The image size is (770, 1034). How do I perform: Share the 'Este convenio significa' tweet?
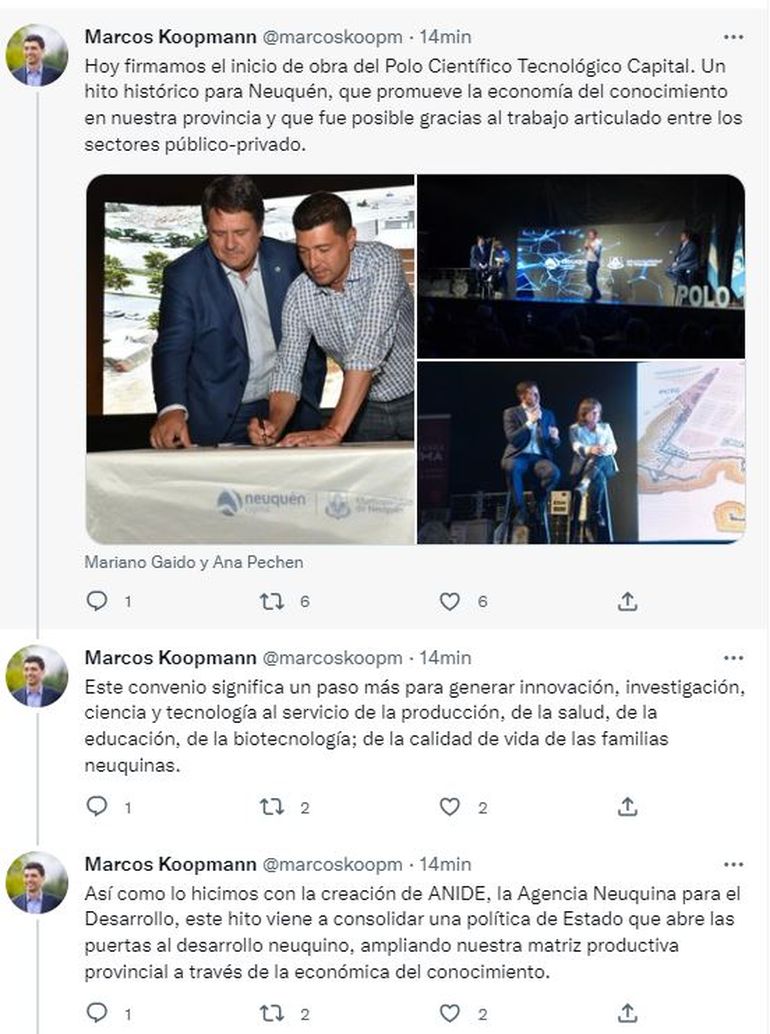627,807
